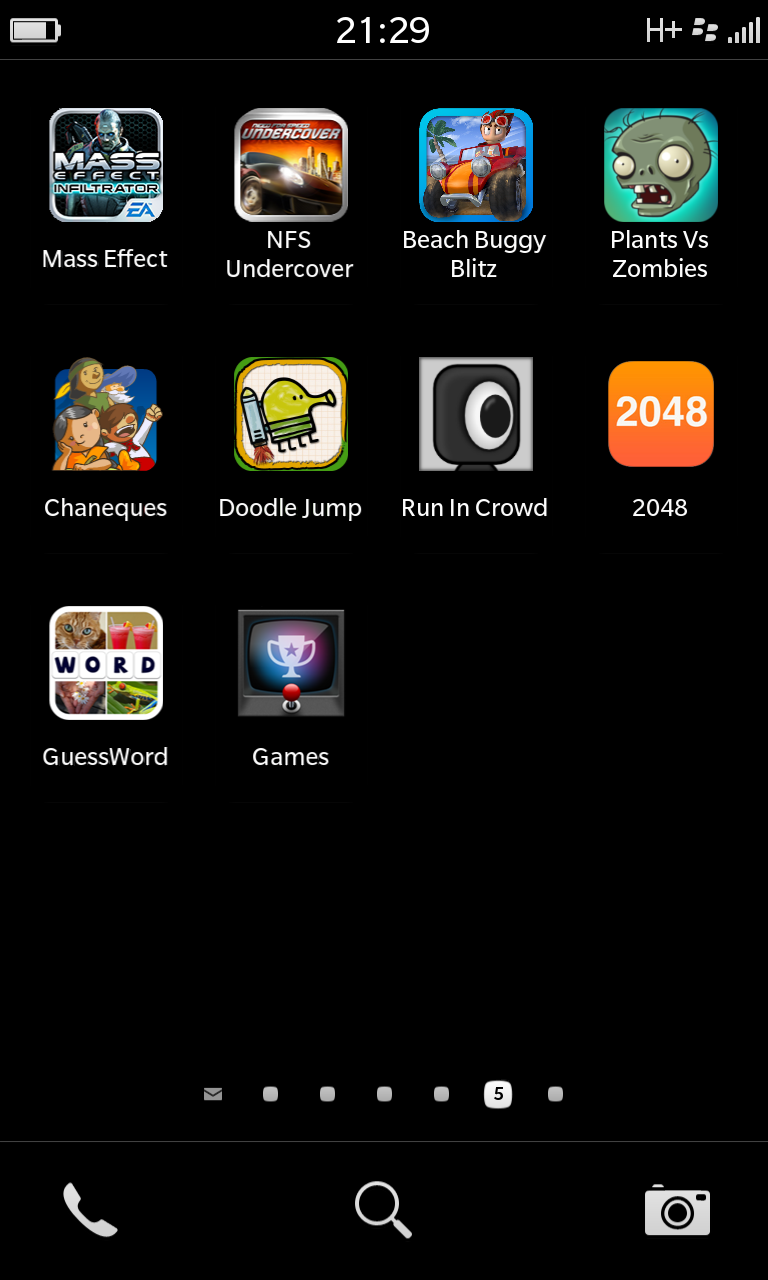Open the phone dialer
Viewport: 768px width, 1280px height.
[x=90, y=1210]
